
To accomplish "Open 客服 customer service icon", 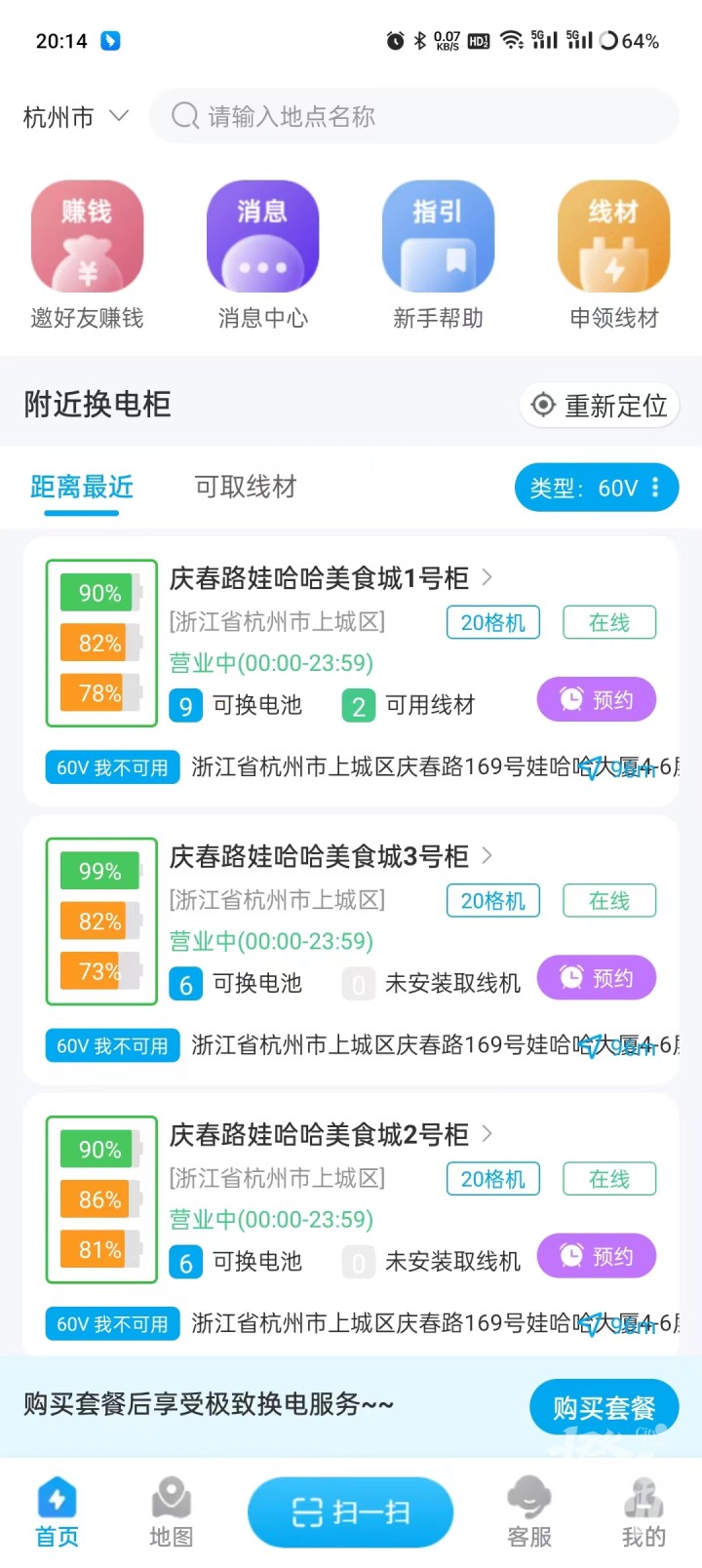I will coord(528,1507).
